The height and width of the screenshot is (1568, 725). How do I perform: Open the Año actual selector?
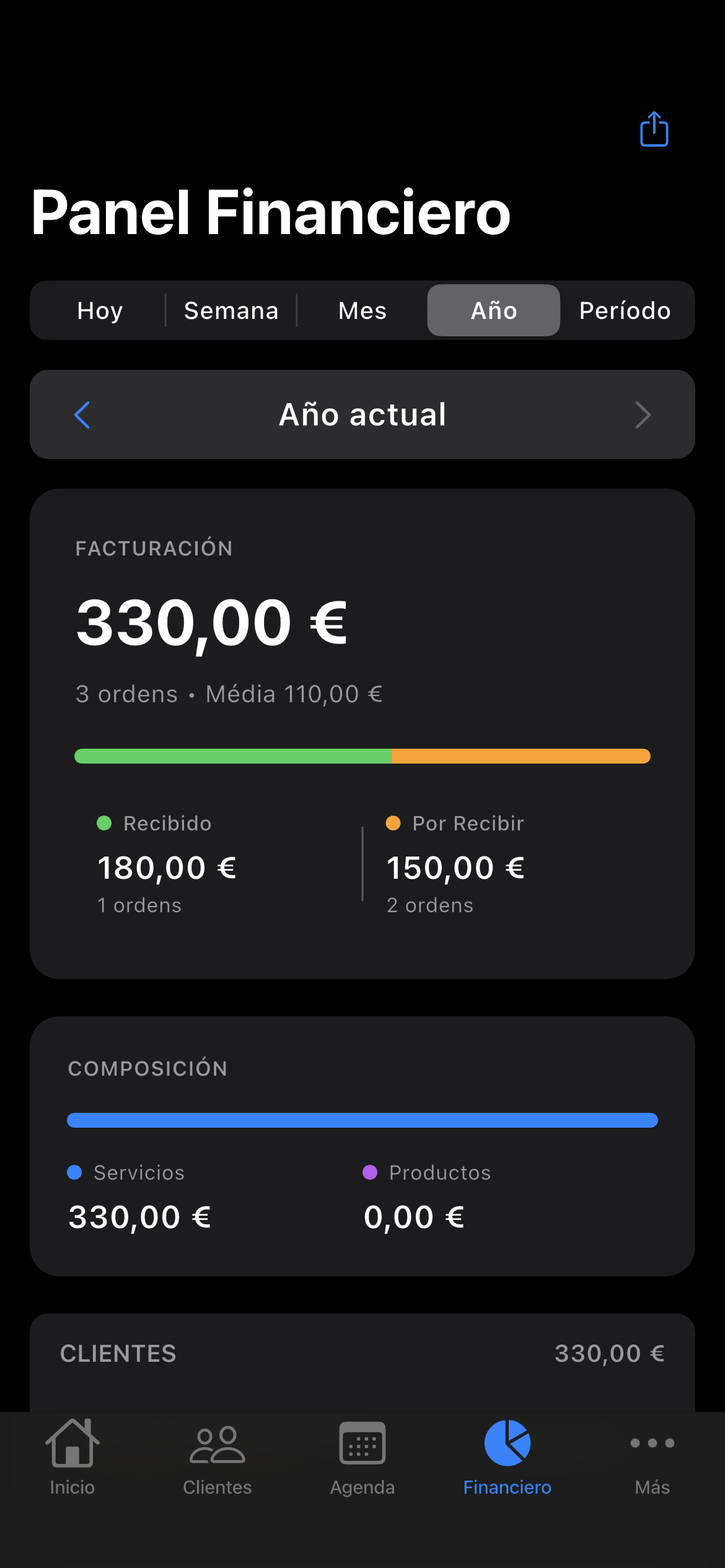pyautogui.click(x=362, y=415)
